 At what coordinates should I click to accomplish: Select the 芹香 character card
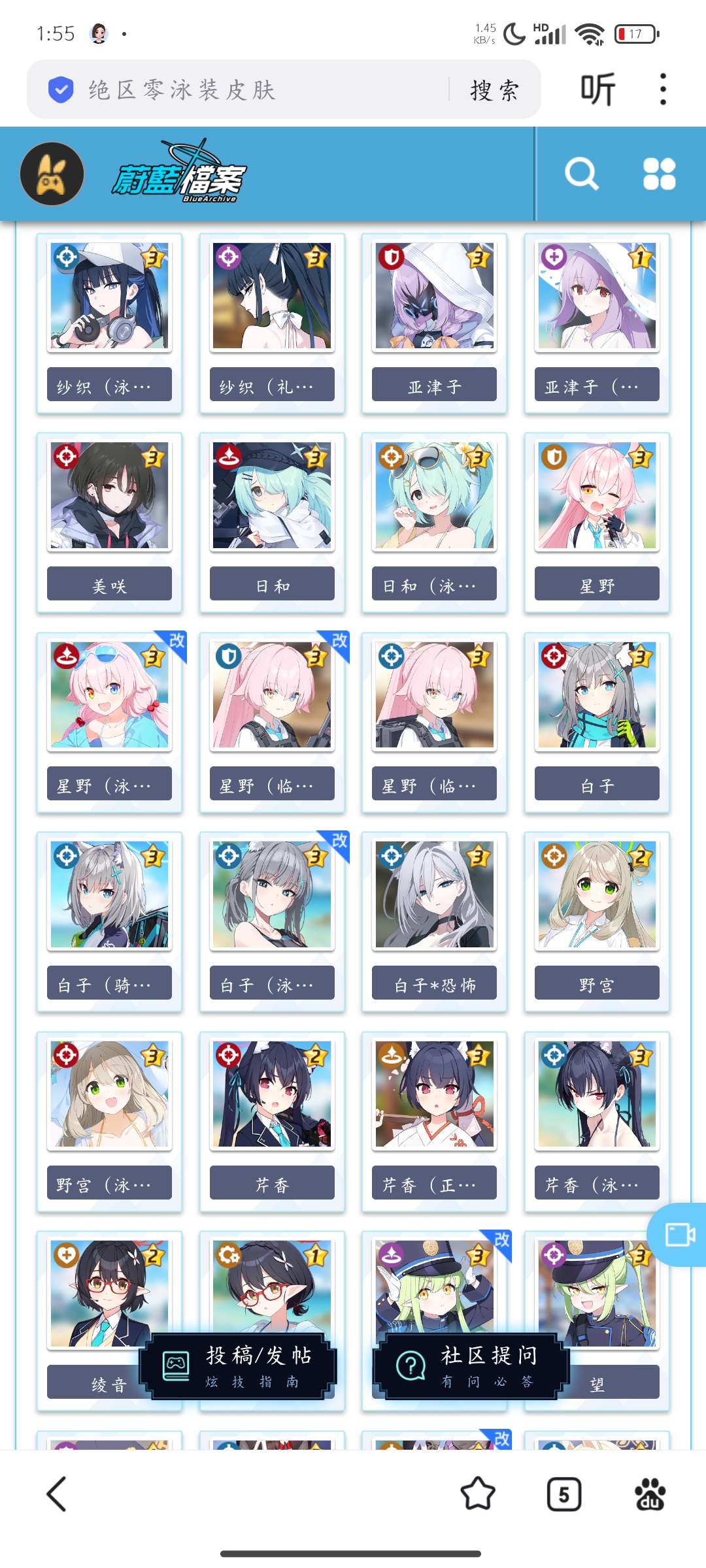pos(272,1122)
